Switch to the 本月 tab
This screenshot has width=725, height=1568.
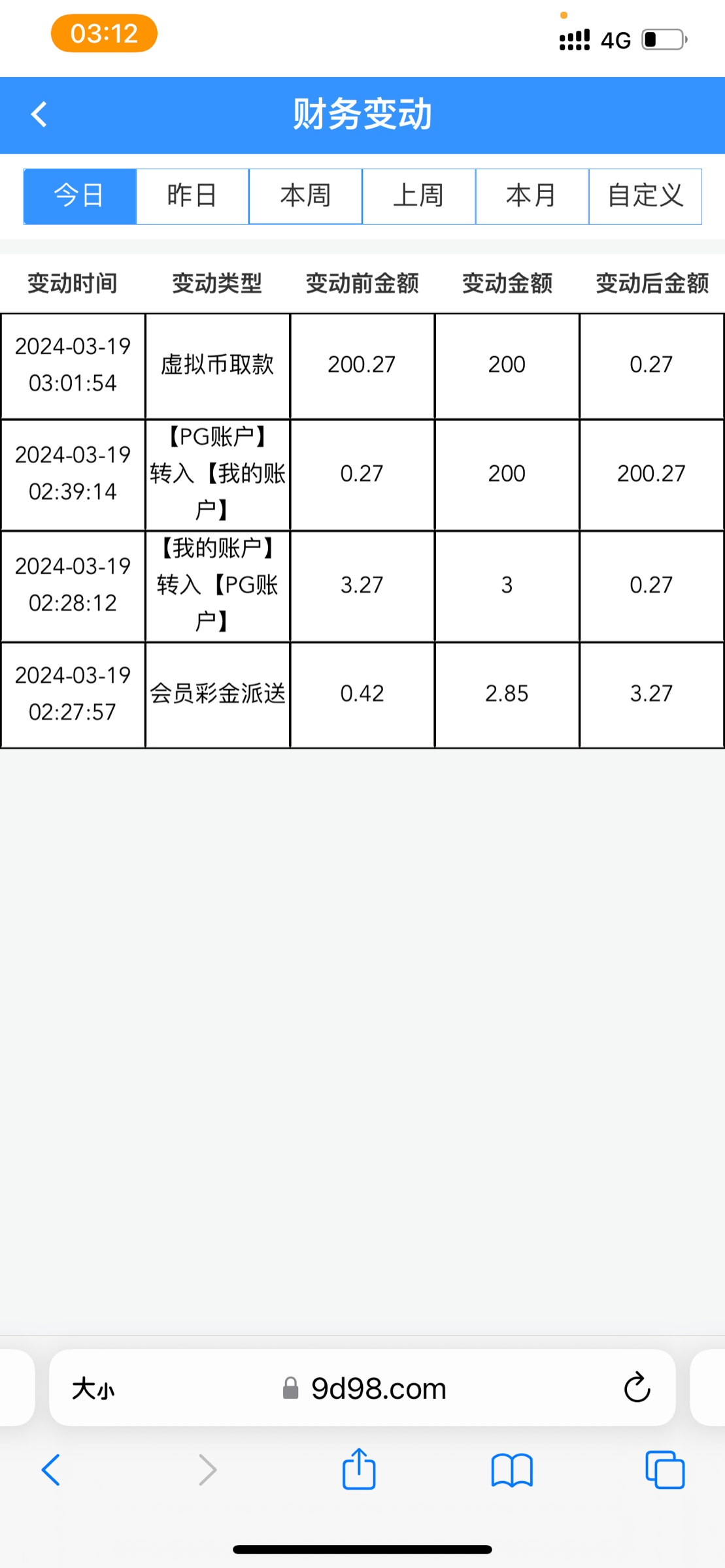[x=531, y=196]
